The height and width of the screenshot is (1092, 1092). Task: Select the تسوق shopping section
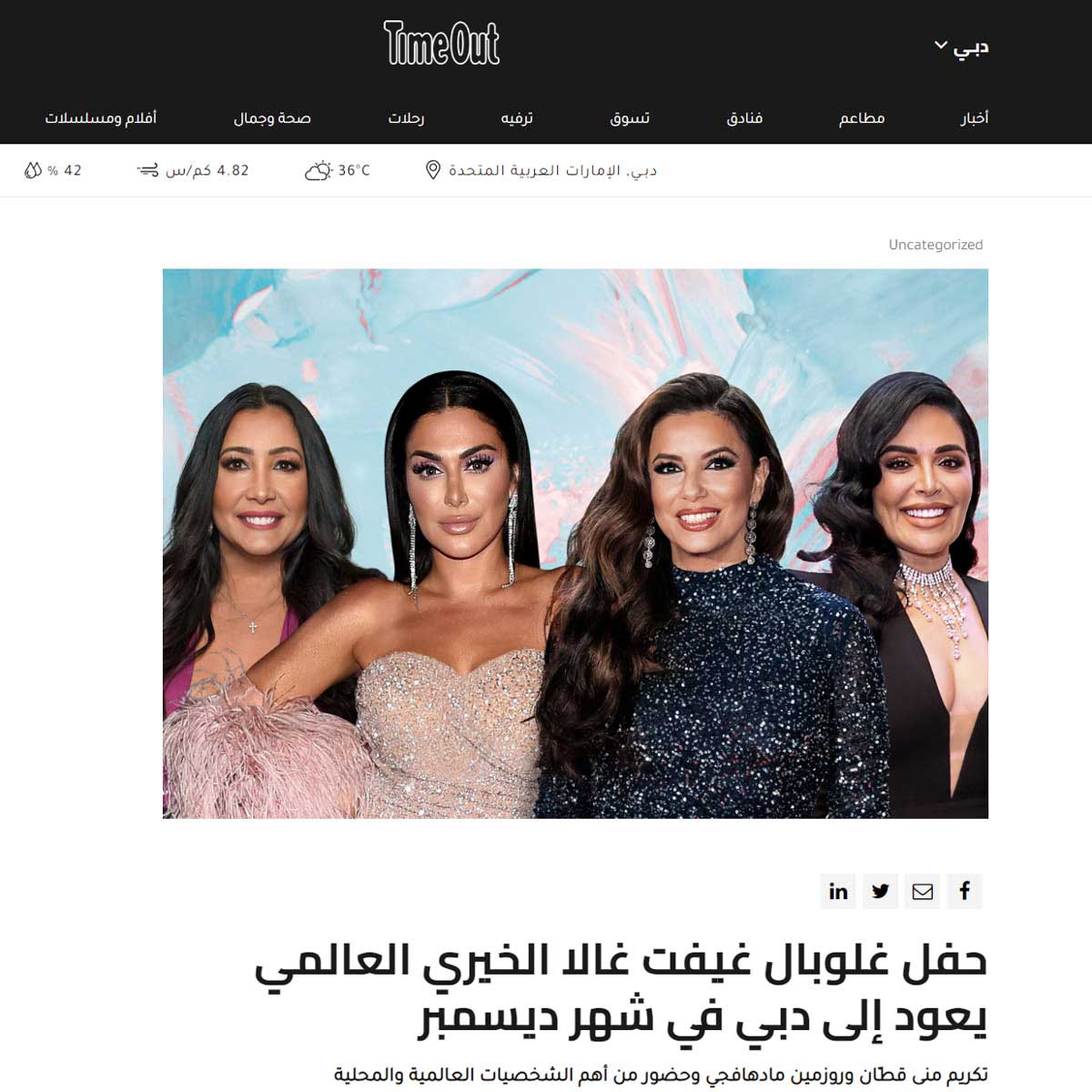point(630,118)
